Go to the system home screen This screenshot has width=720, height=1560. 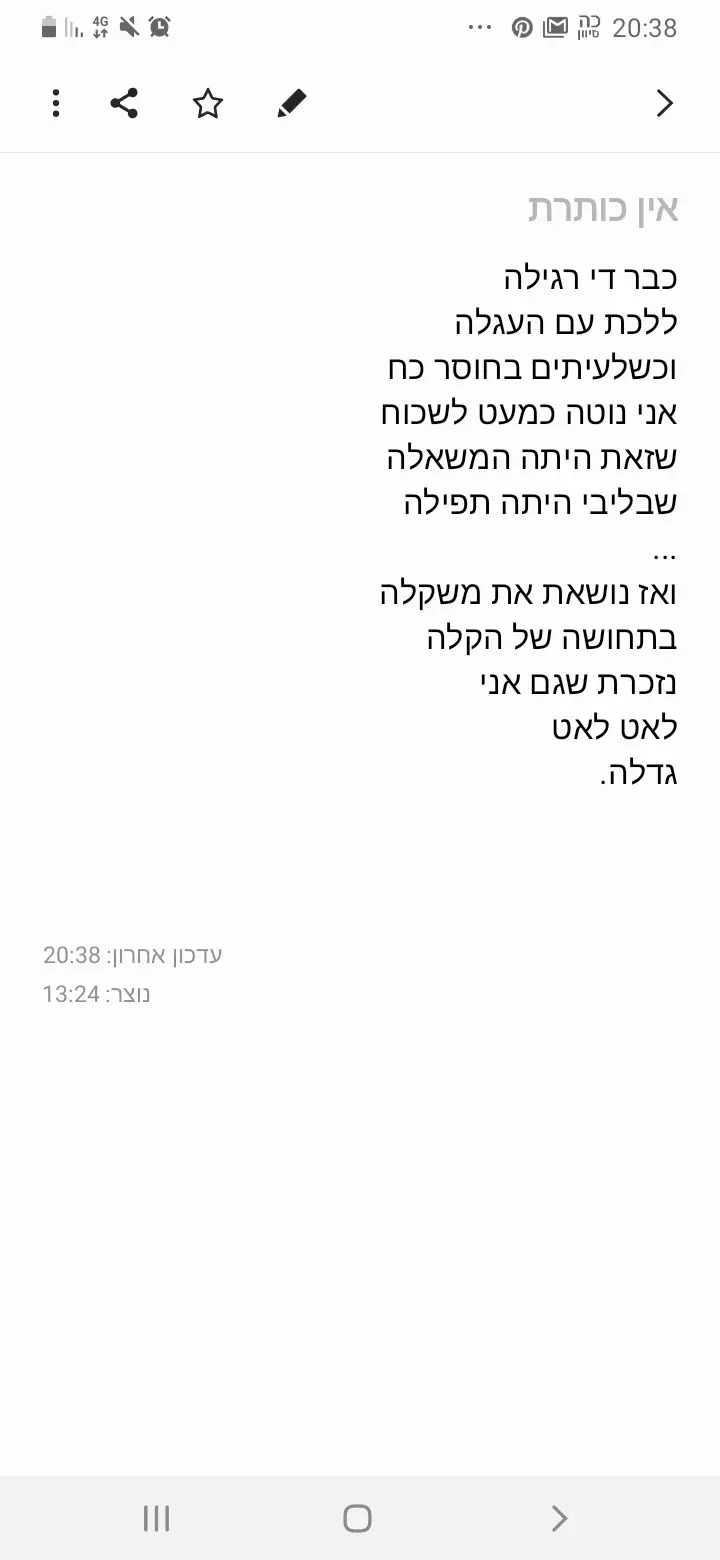(x=357, y=1518)
